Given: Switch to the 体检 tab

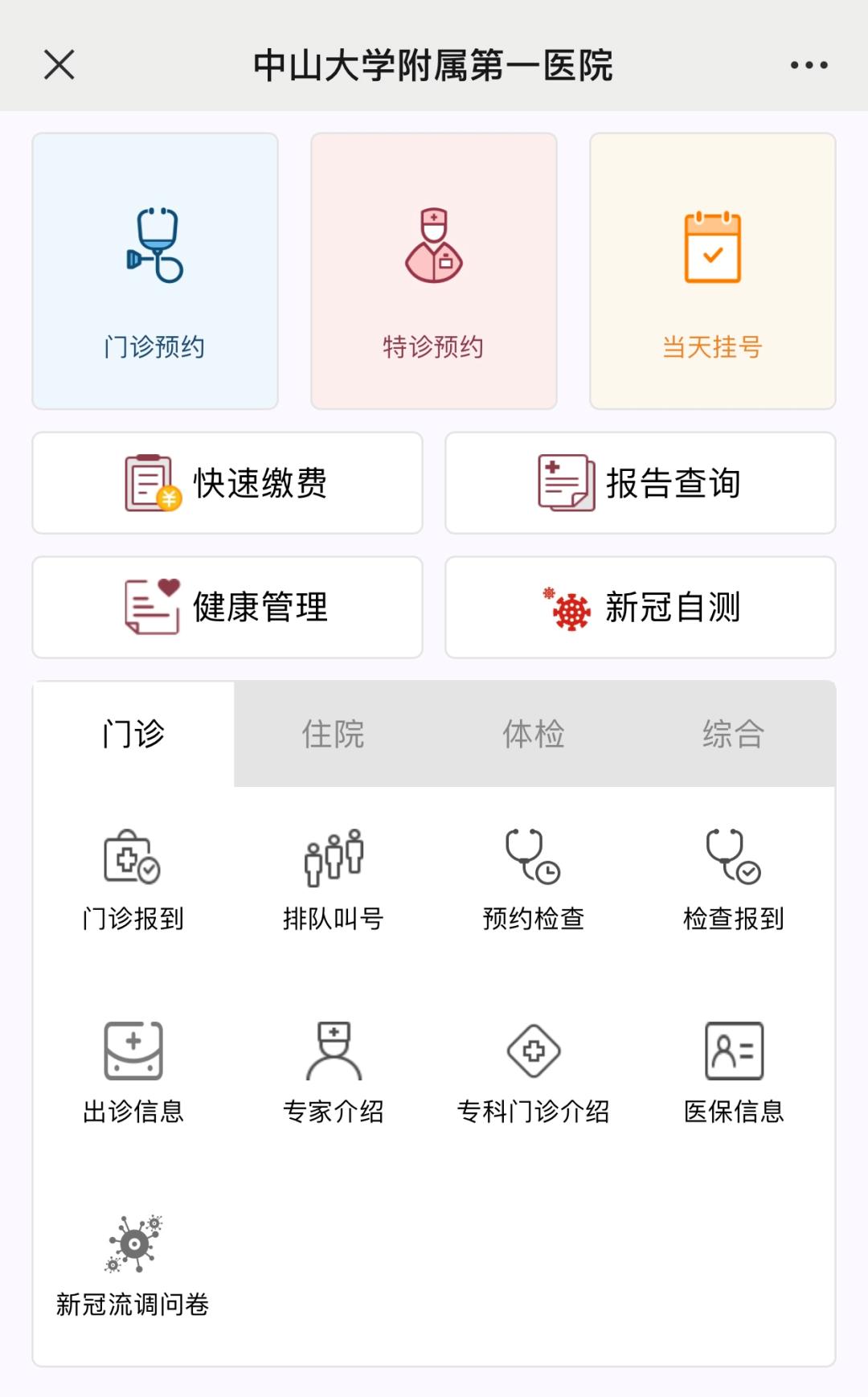Looking at the screenshot, I should [x=534, y=734].
